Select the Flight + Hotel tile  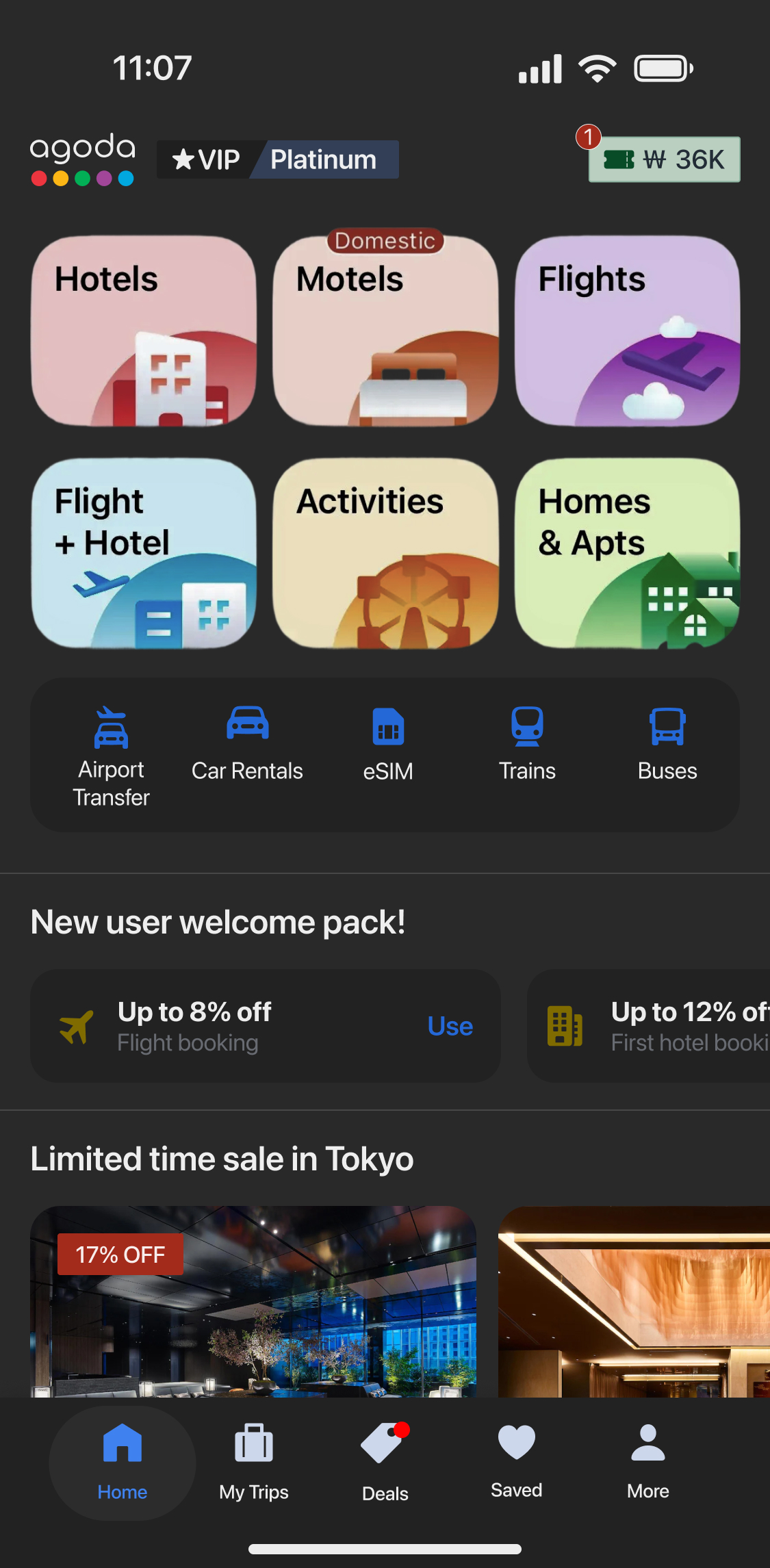pyautogui.click(x=144, y=553)
